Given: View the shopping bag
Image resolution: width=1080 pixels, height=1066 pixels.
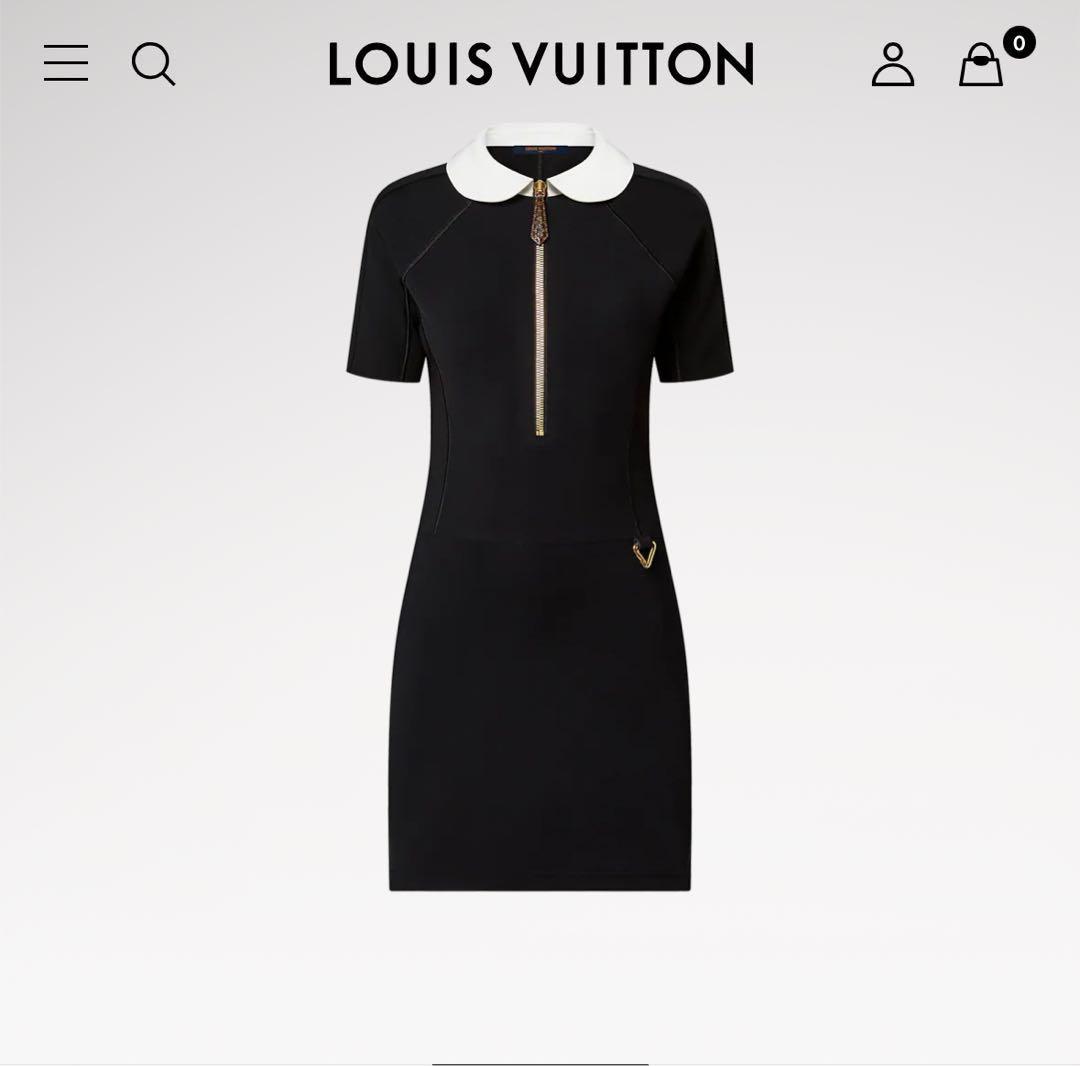Looking at the screenshot, I should 982,66.
